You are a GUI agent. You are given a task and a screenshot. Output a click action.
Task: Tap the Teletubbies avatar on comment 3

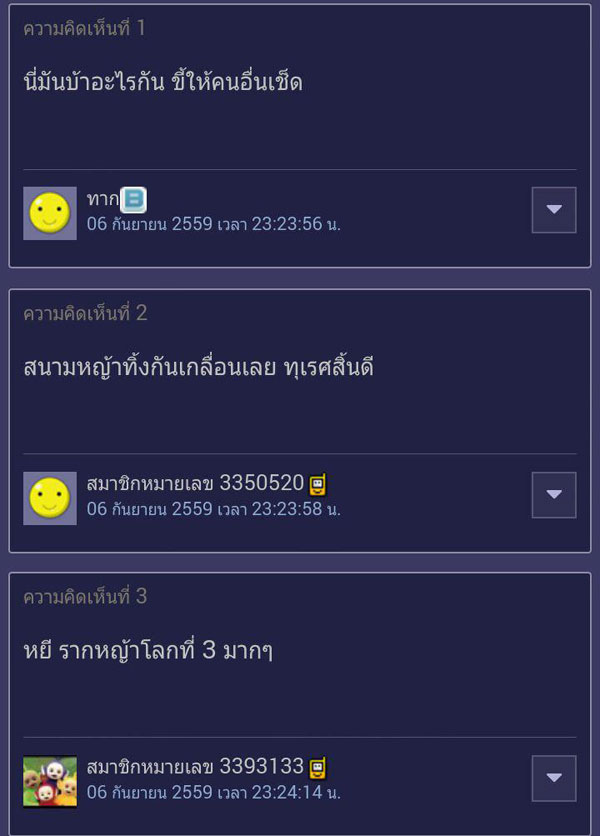(x=50, y=781)
